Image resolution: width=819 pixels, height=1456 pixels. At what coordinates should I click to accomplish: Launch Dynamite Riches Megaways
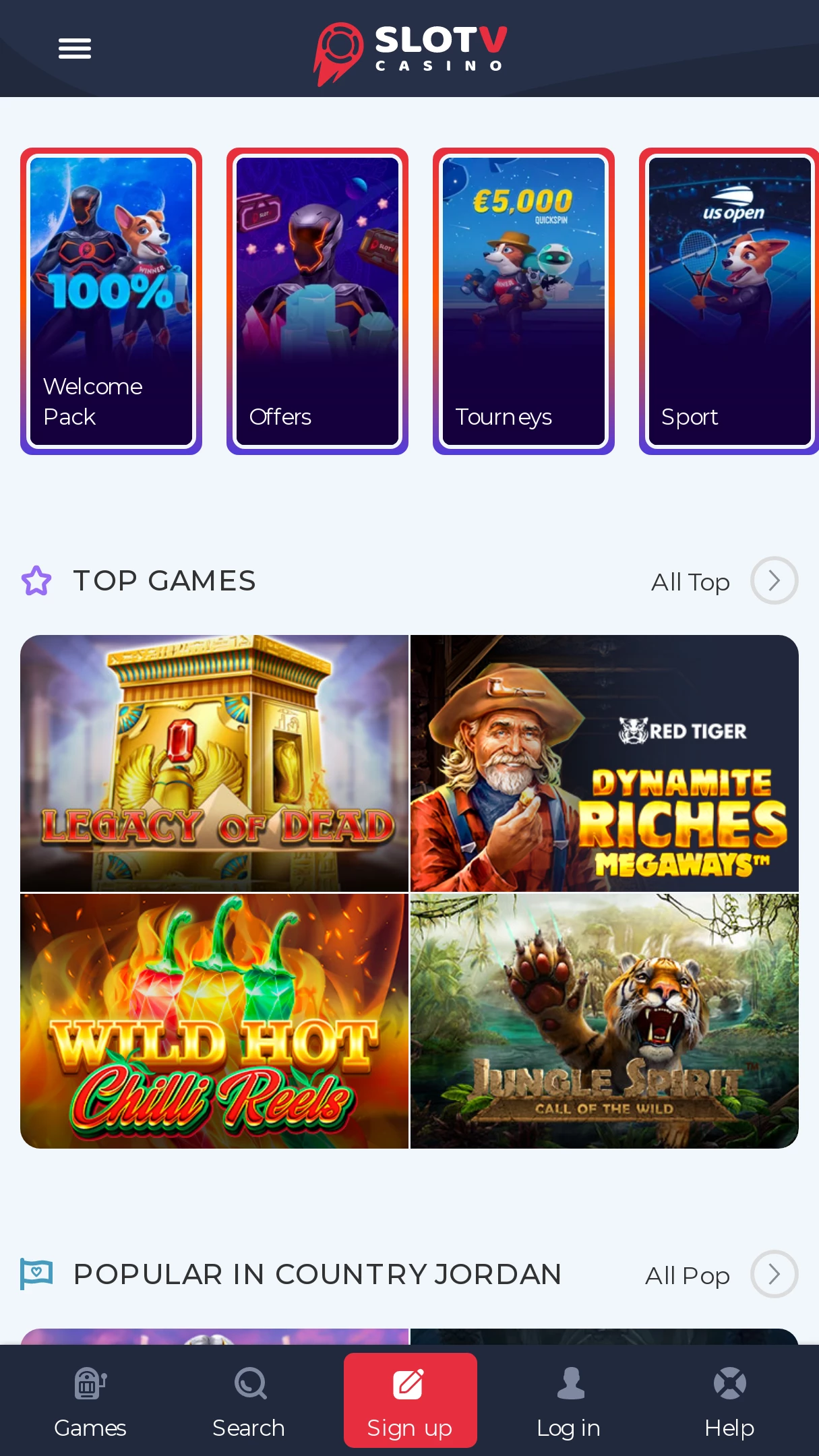point(605,763)
